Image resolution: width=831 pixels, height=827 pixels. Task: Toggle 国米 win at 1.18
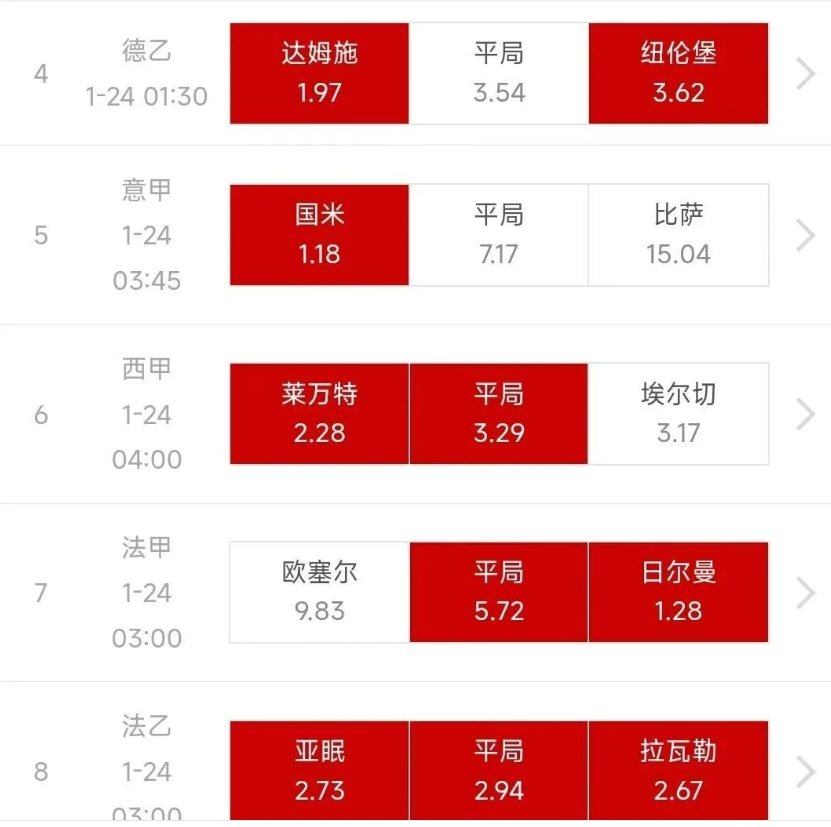319,235
